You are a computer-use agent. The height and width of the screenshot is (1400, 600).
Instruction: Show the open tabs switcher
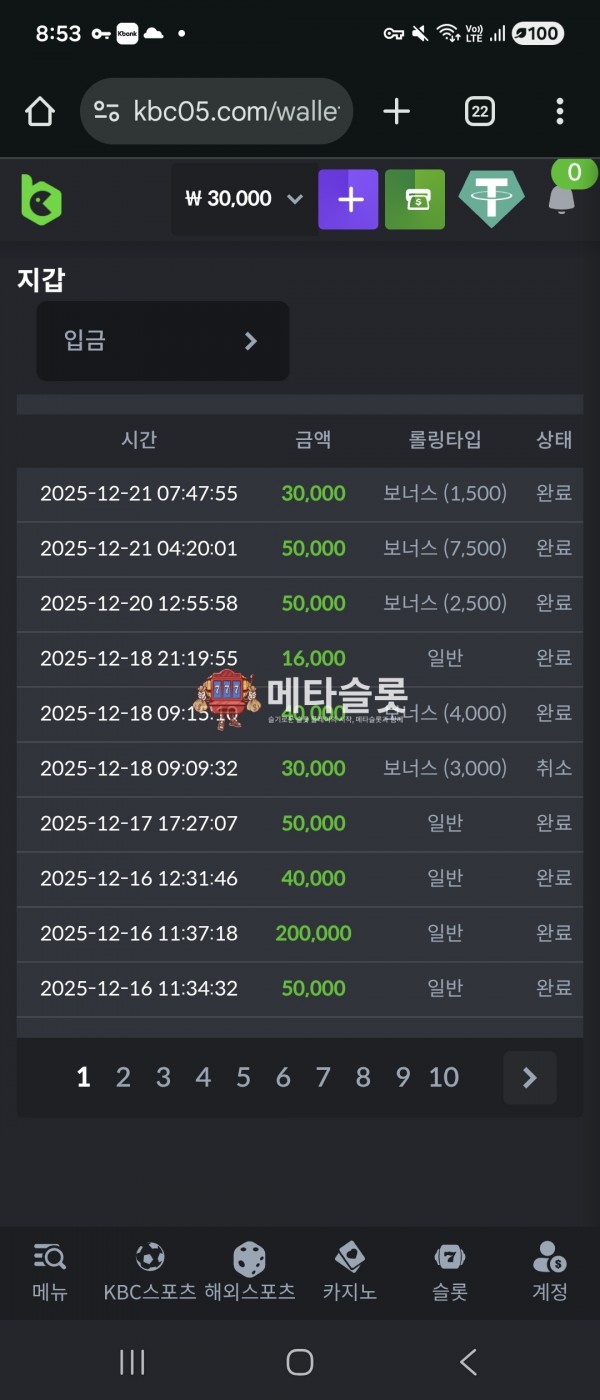(479, 111)
